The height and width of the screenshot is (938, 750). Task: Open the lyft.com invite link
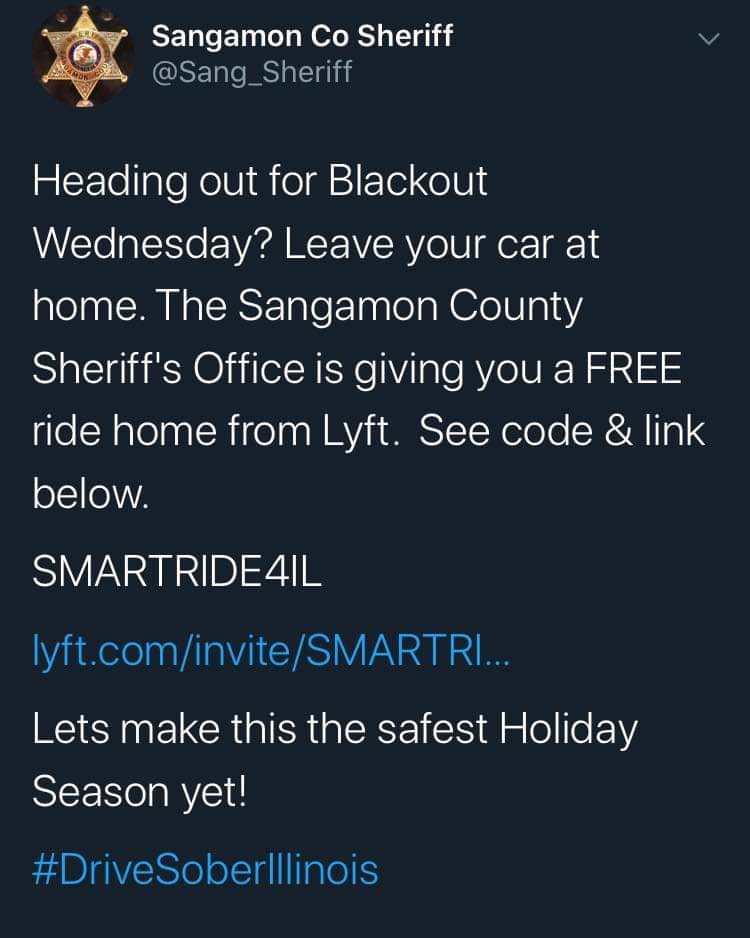click(271, 650)
